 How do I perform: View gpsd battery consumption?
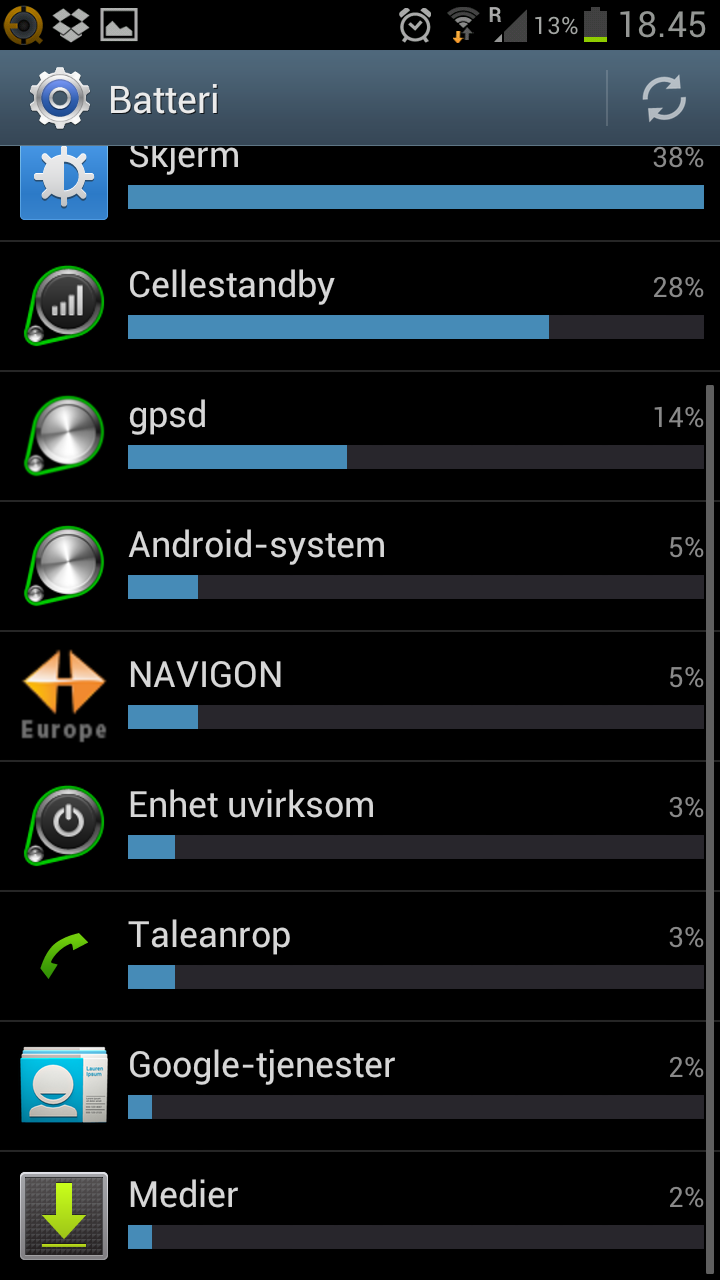tap(360, 437)
